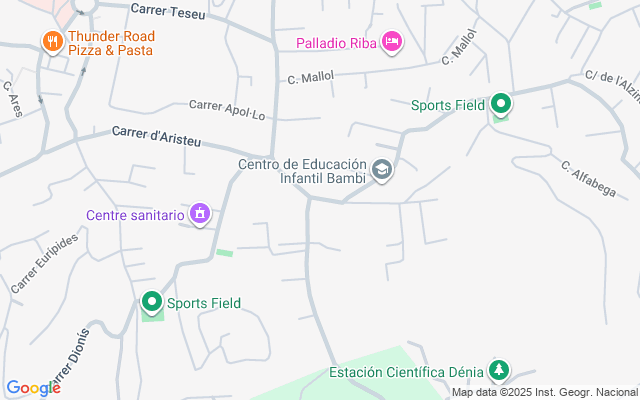This screenshot has height=400, width=640.
Task: Select the Palladio Riba hotel pin
Action: click(392, 42)
